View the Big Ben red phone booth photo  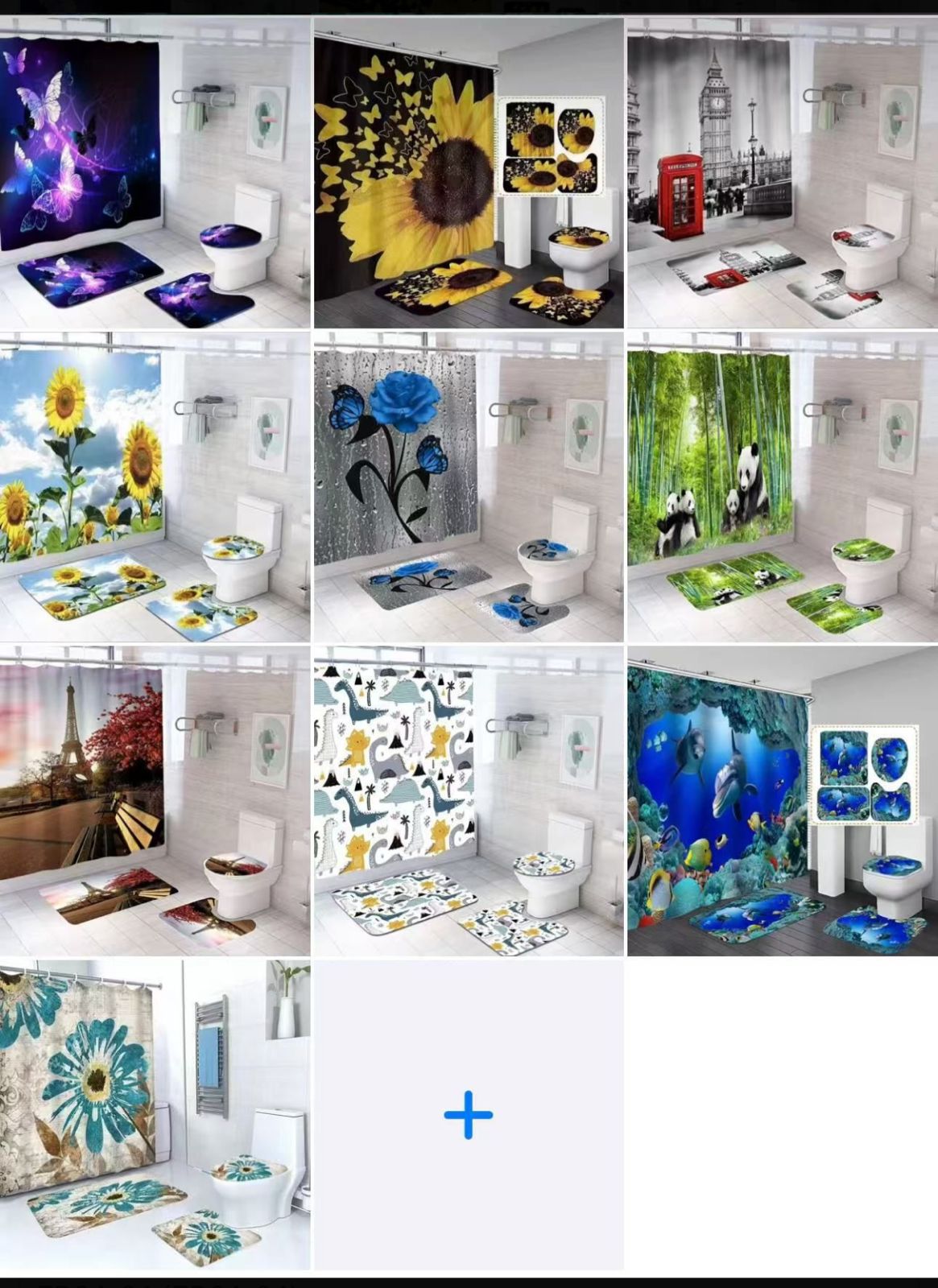[782, 173]
